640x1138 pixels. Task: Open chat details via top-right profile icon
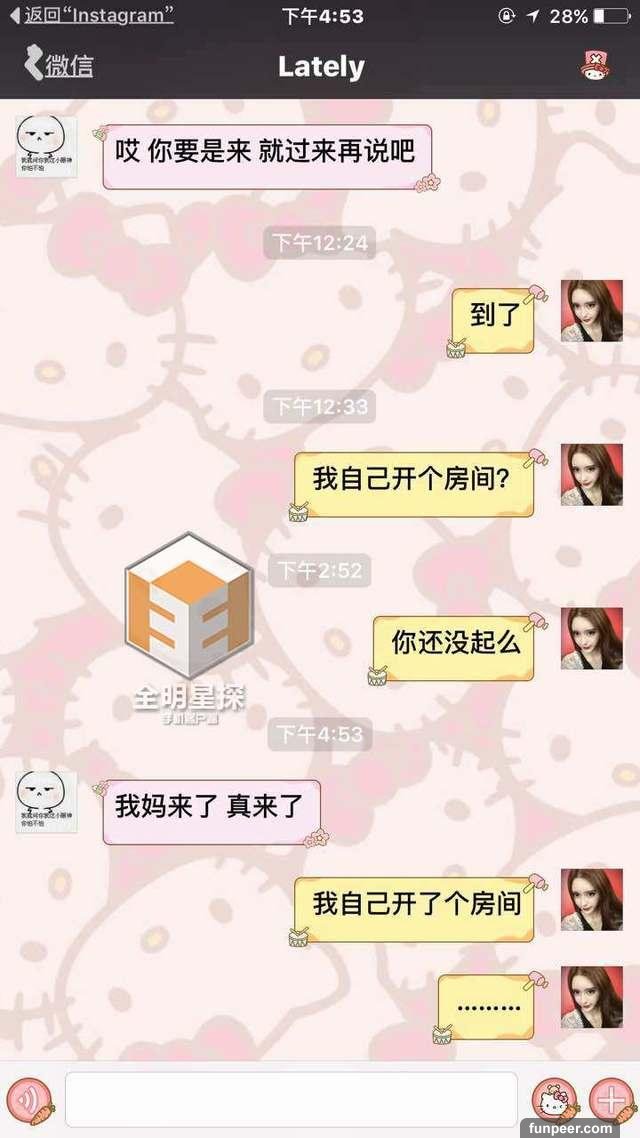tap(597, 67)
